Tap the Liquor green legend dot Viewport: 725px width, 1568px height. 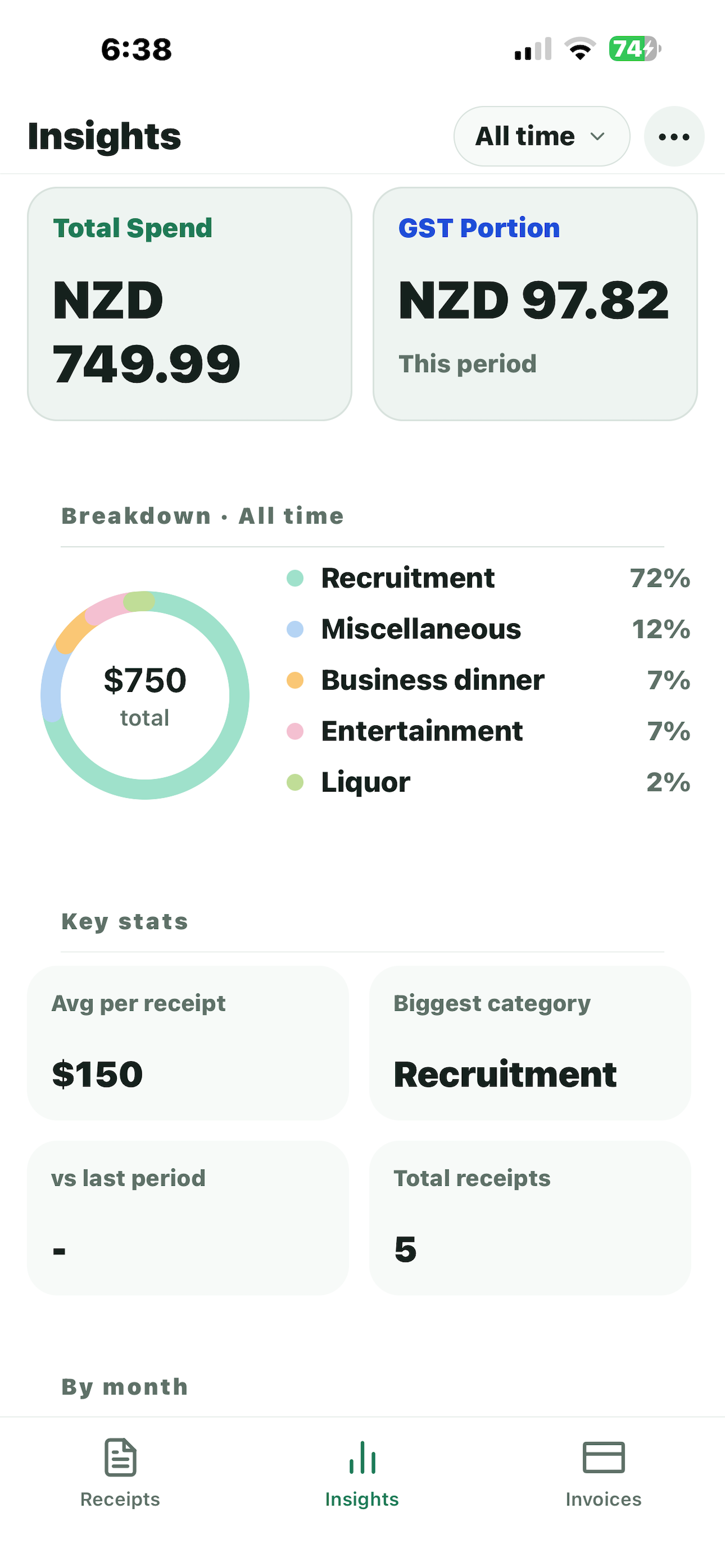coord(296,782)
